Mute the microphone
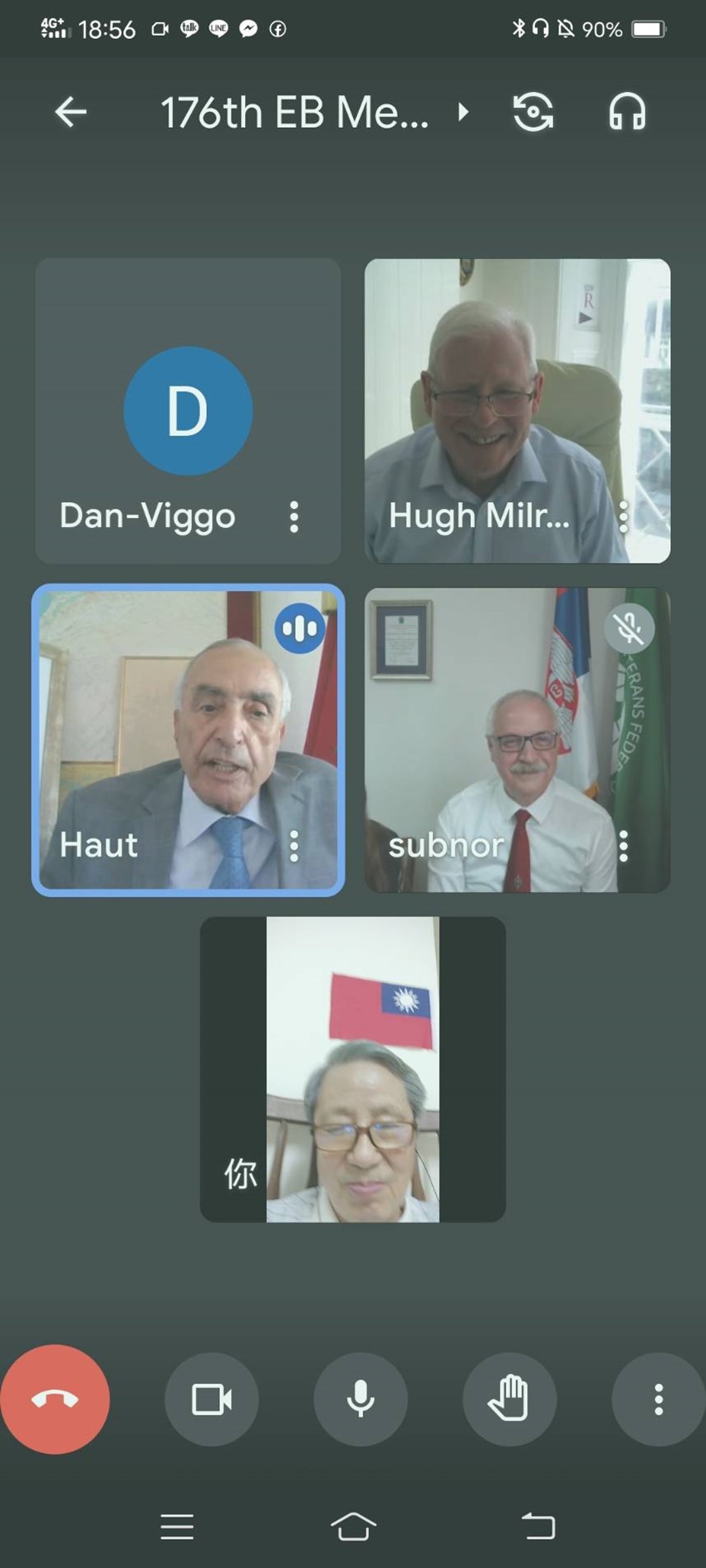This screenshot has height=1568, width=706. point(360,1399)
